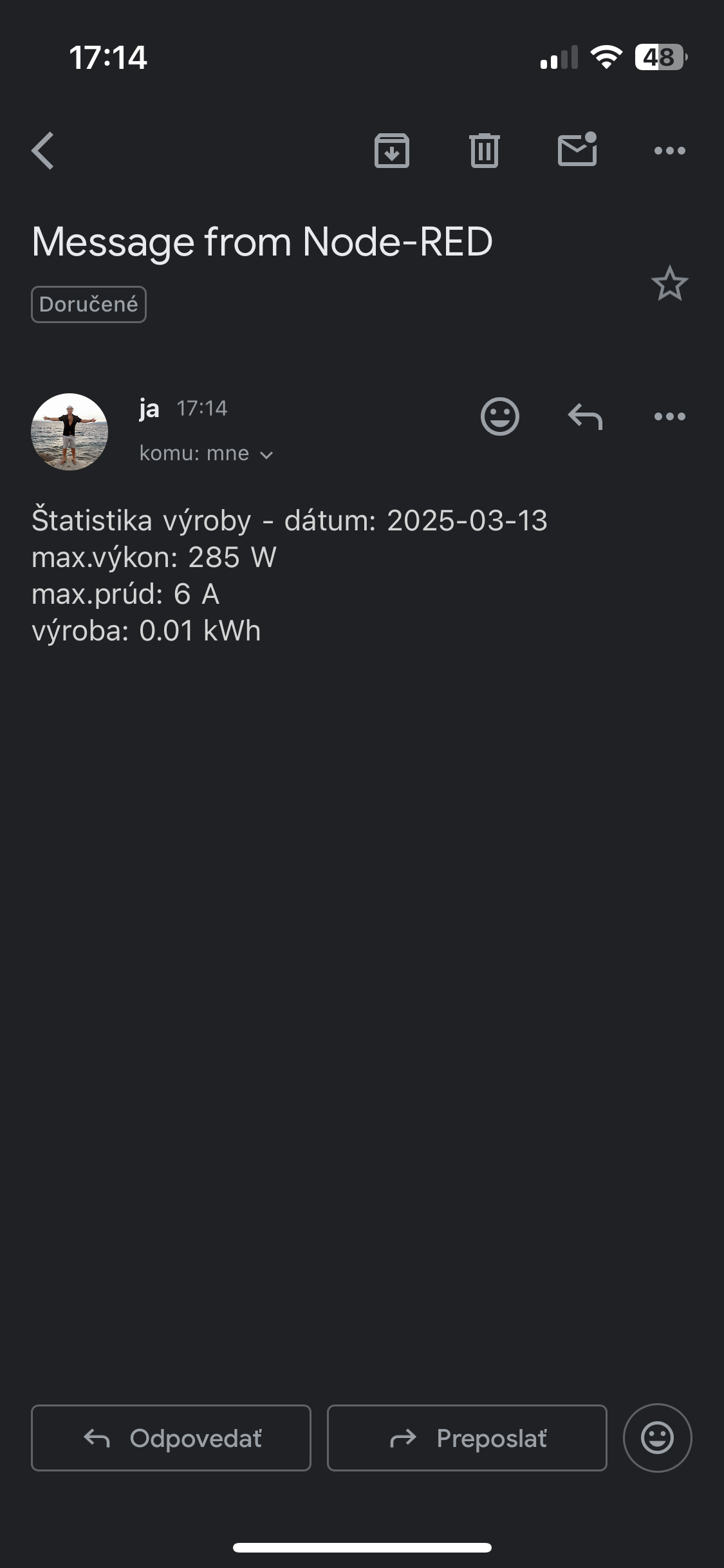Delete this email with trash icon
The image size is (724, 1568).
pos(484,151)
